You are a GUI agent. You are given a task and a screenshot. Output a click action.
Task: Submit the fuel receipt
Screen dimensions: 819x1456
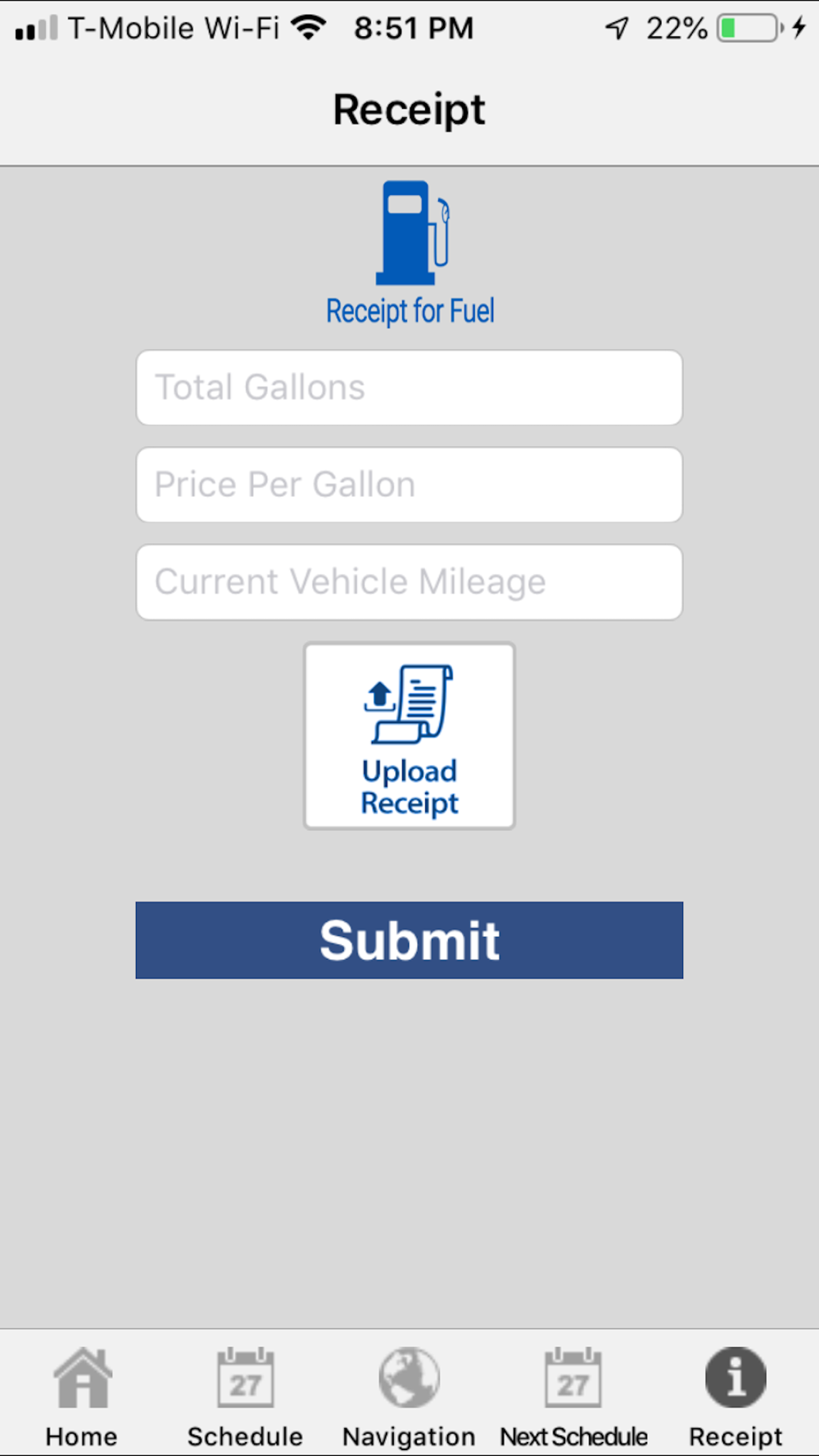click(409, 940)
